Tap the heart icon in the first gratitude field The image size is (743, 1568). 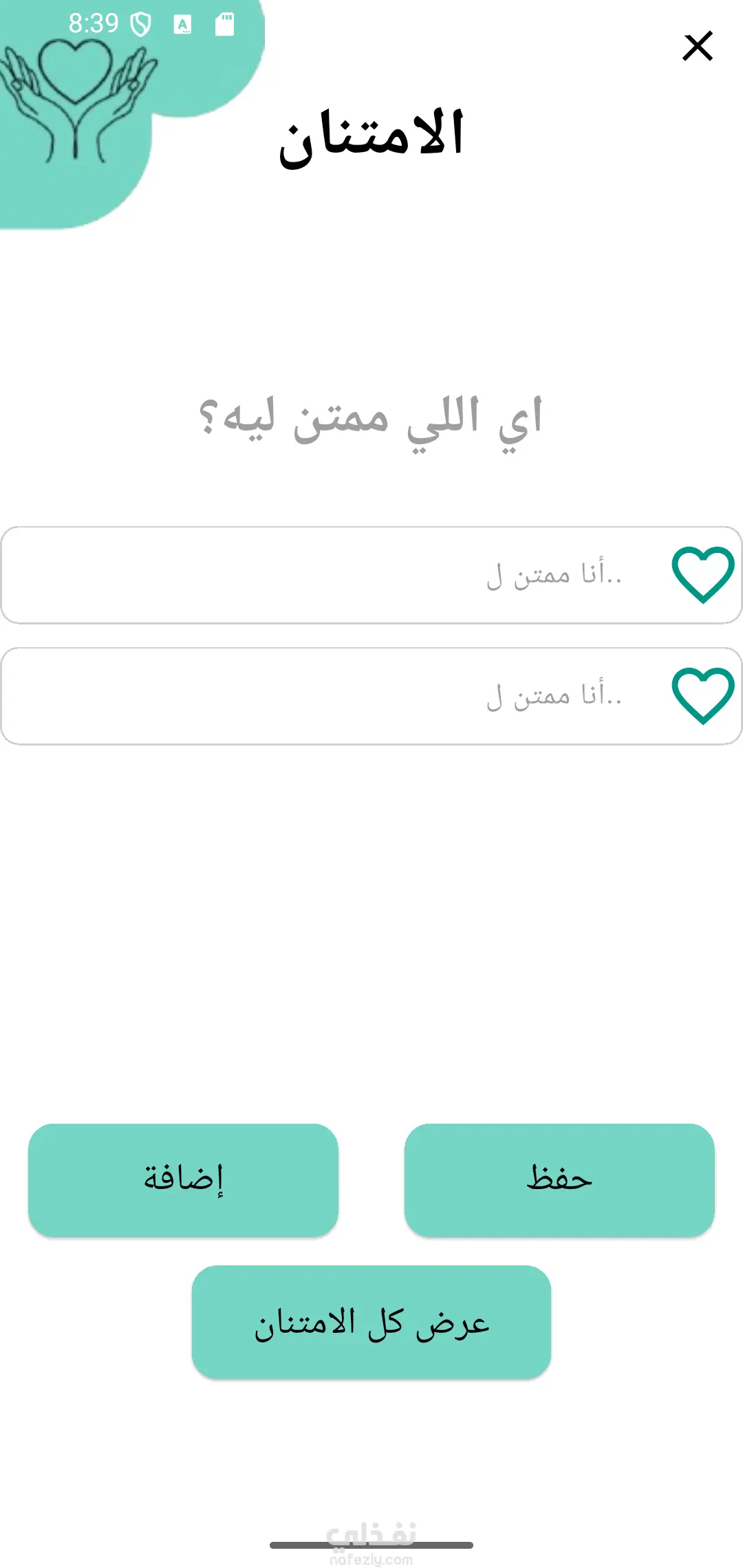(x=702, y=575)
